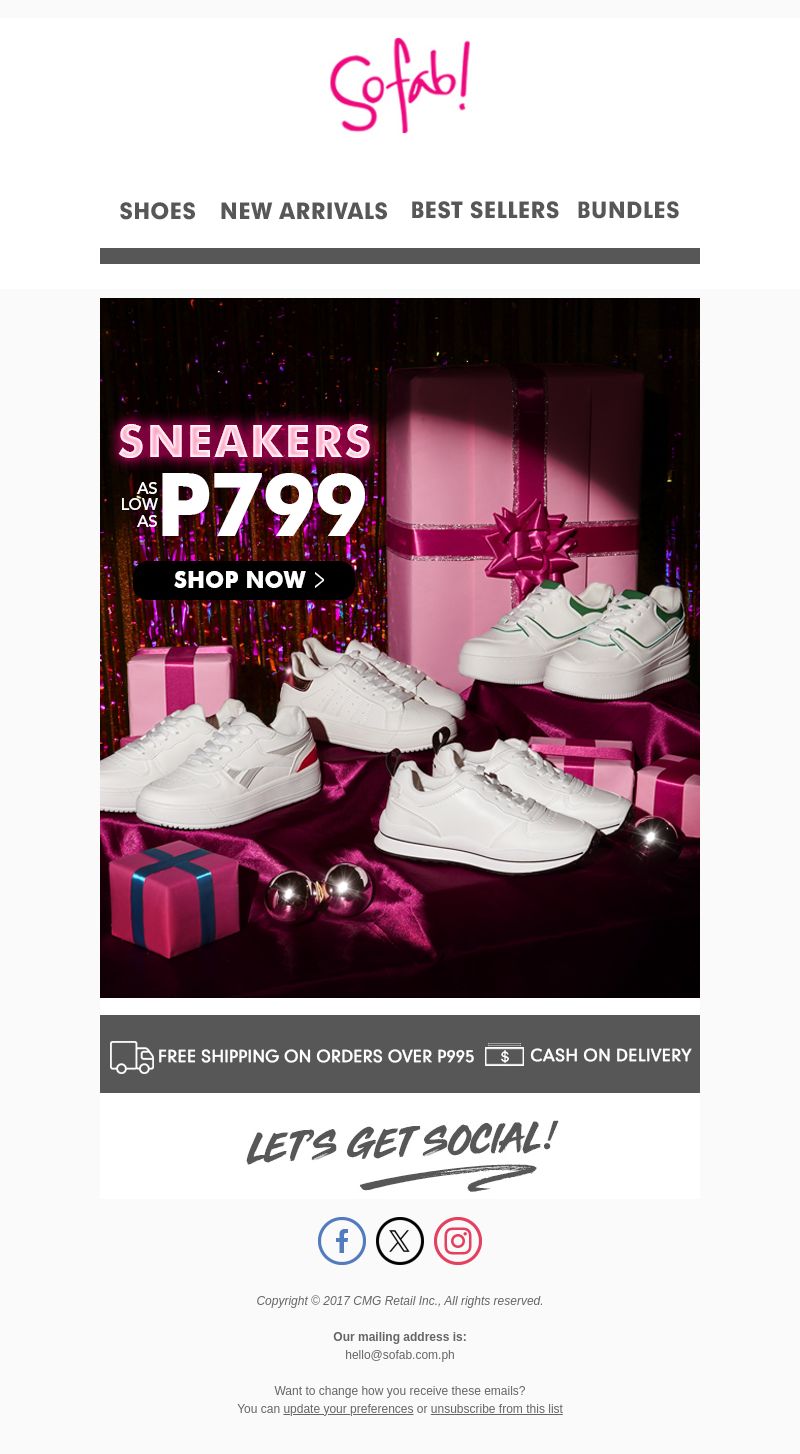Visit Sofab's Facebook page

tap(342, 1241)
